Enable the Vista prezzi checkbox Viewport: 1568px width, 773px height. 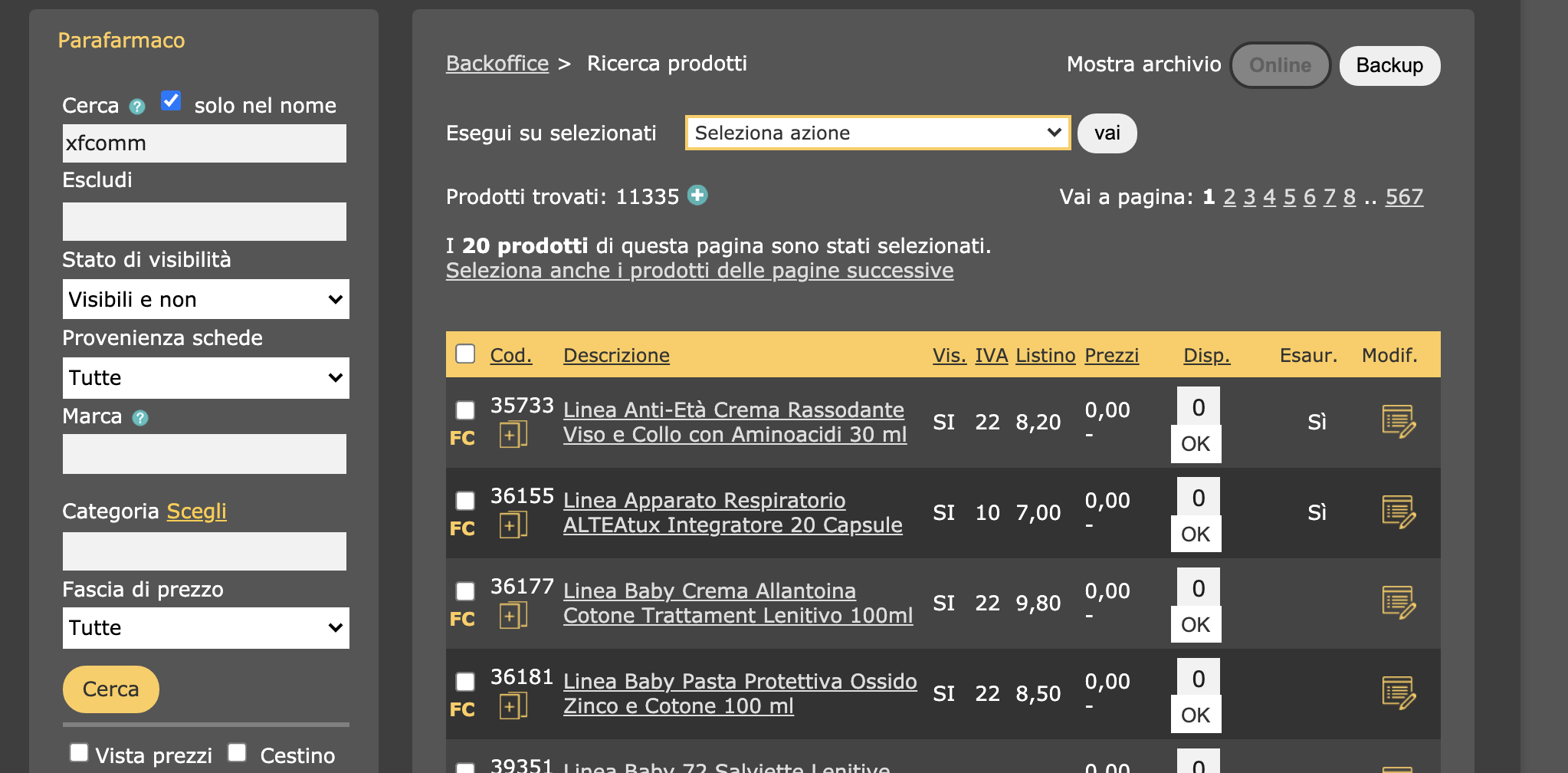click(x=79, y=752)
